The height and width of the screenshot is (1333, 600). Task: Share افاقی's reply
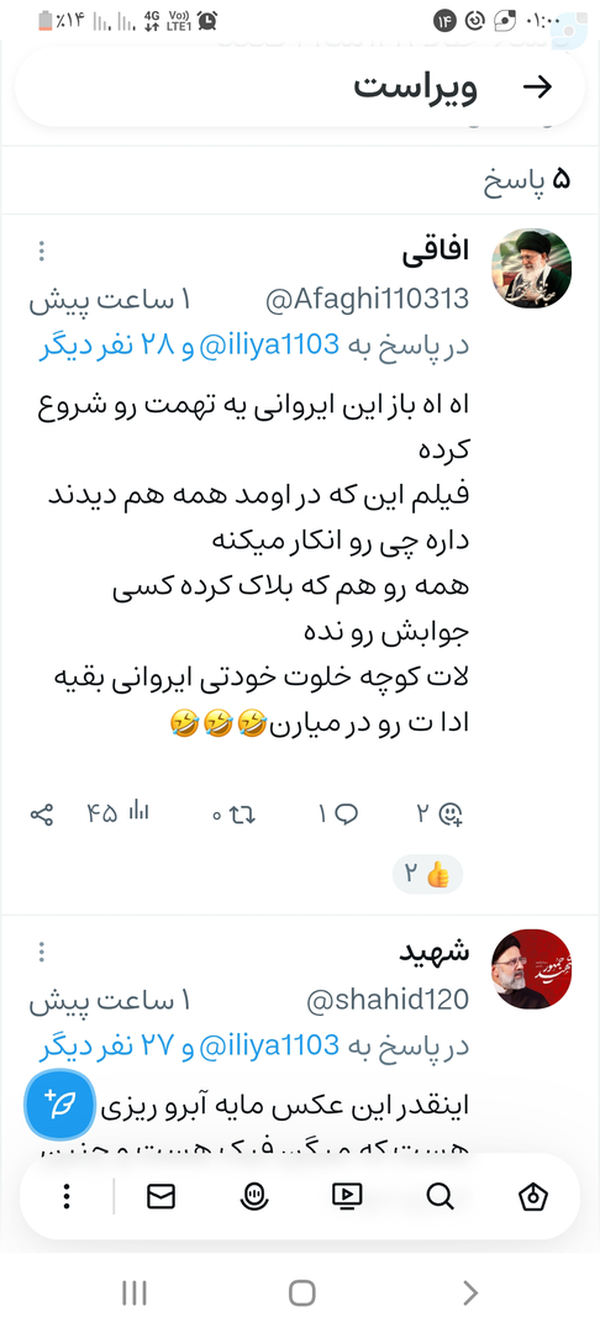[x=42, y=815]
